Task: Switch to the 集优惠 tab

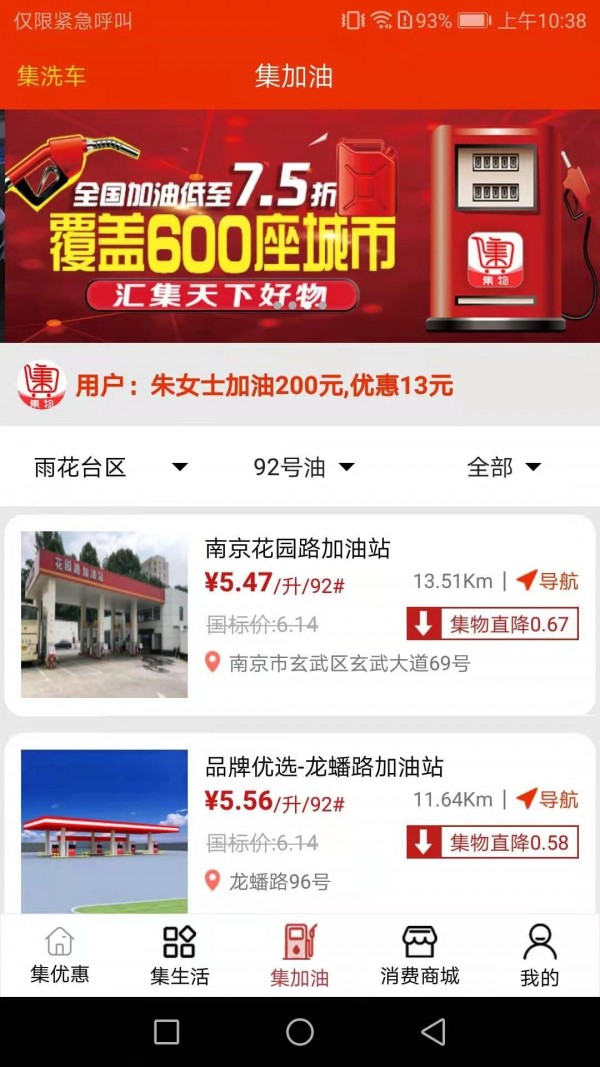Action: [x=60, y=956]
